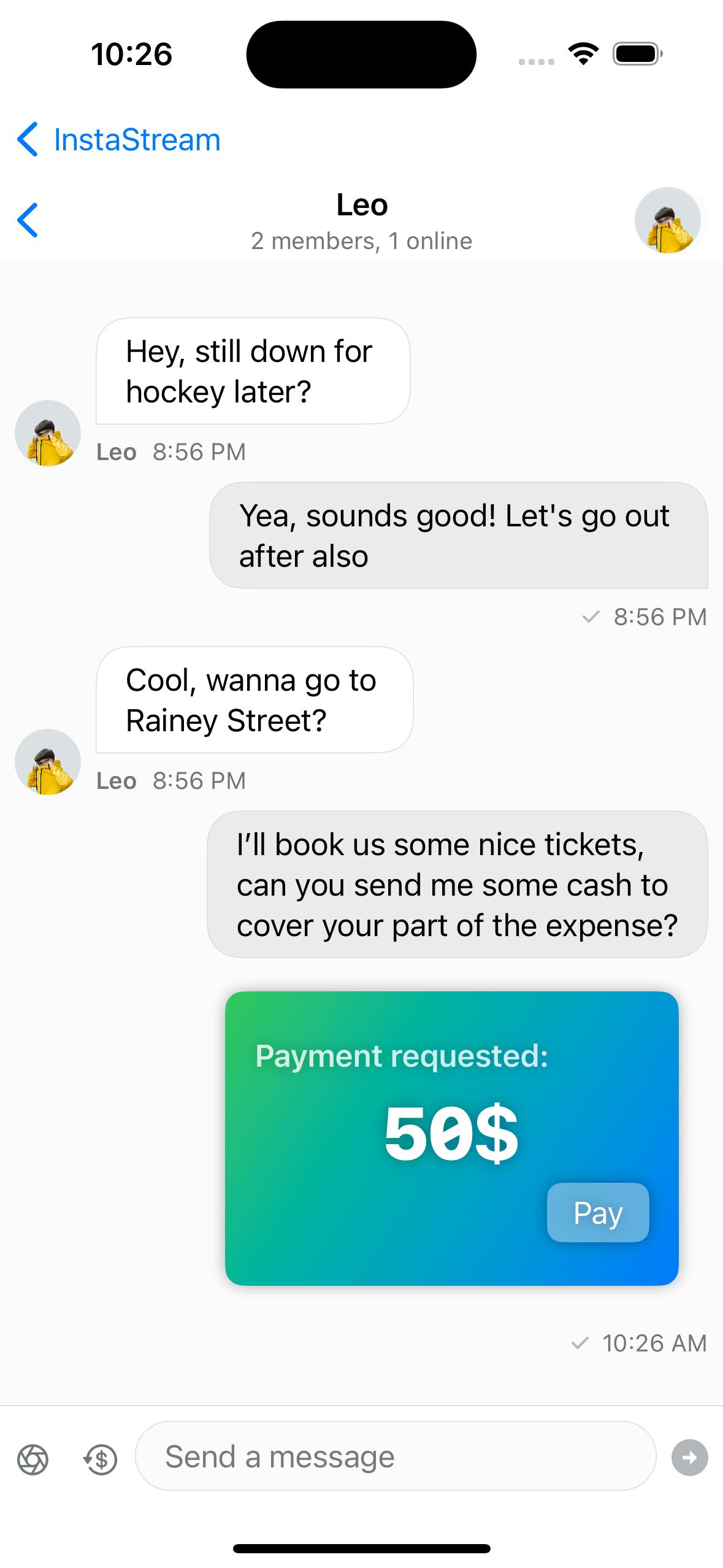Tap the Pay button for 50$
This screenshot has height=1568, width=723.
point(597,1213)
